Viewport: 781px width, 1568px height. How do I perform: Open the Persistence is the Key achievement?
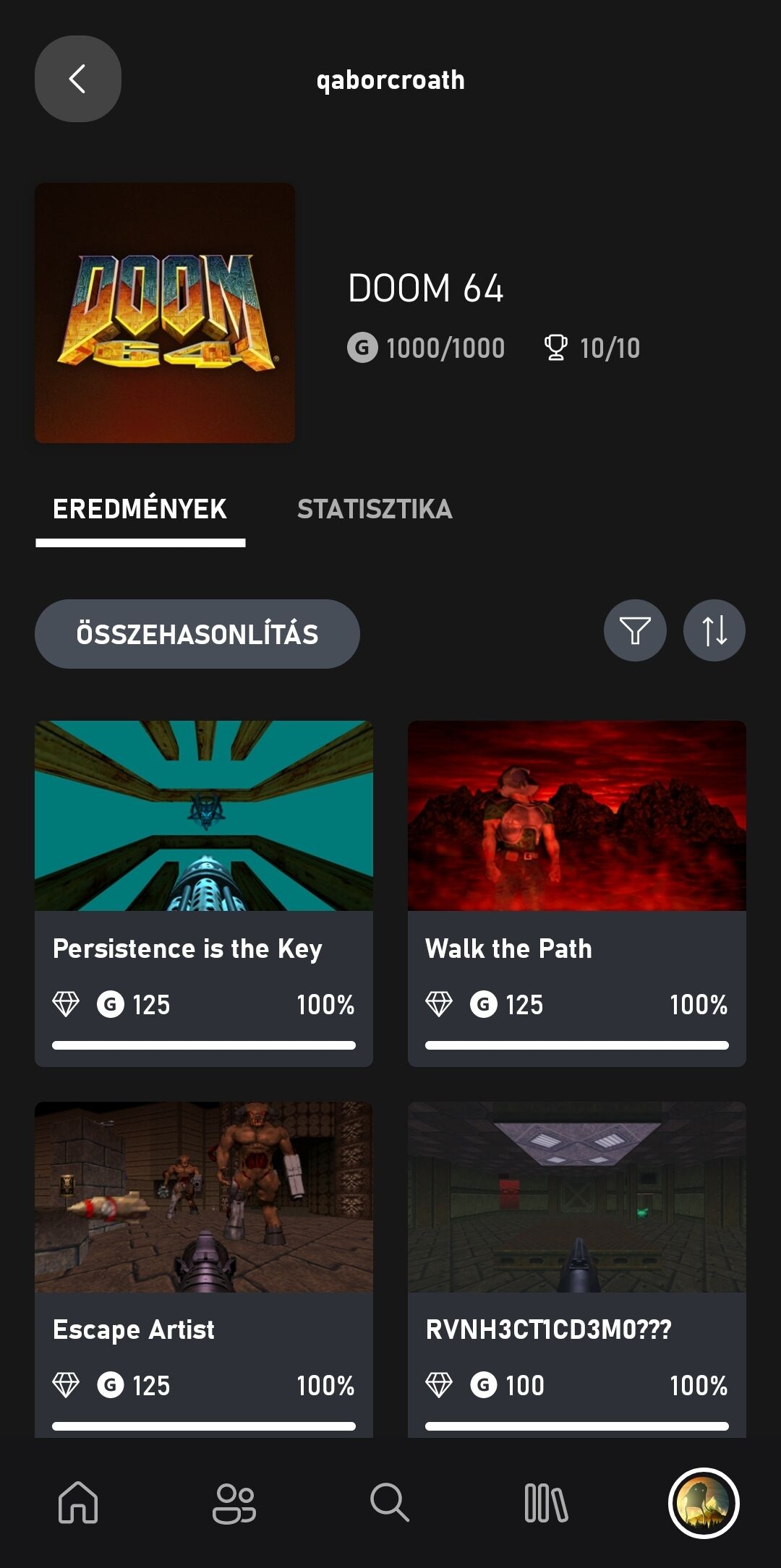(x=204, y=893)
